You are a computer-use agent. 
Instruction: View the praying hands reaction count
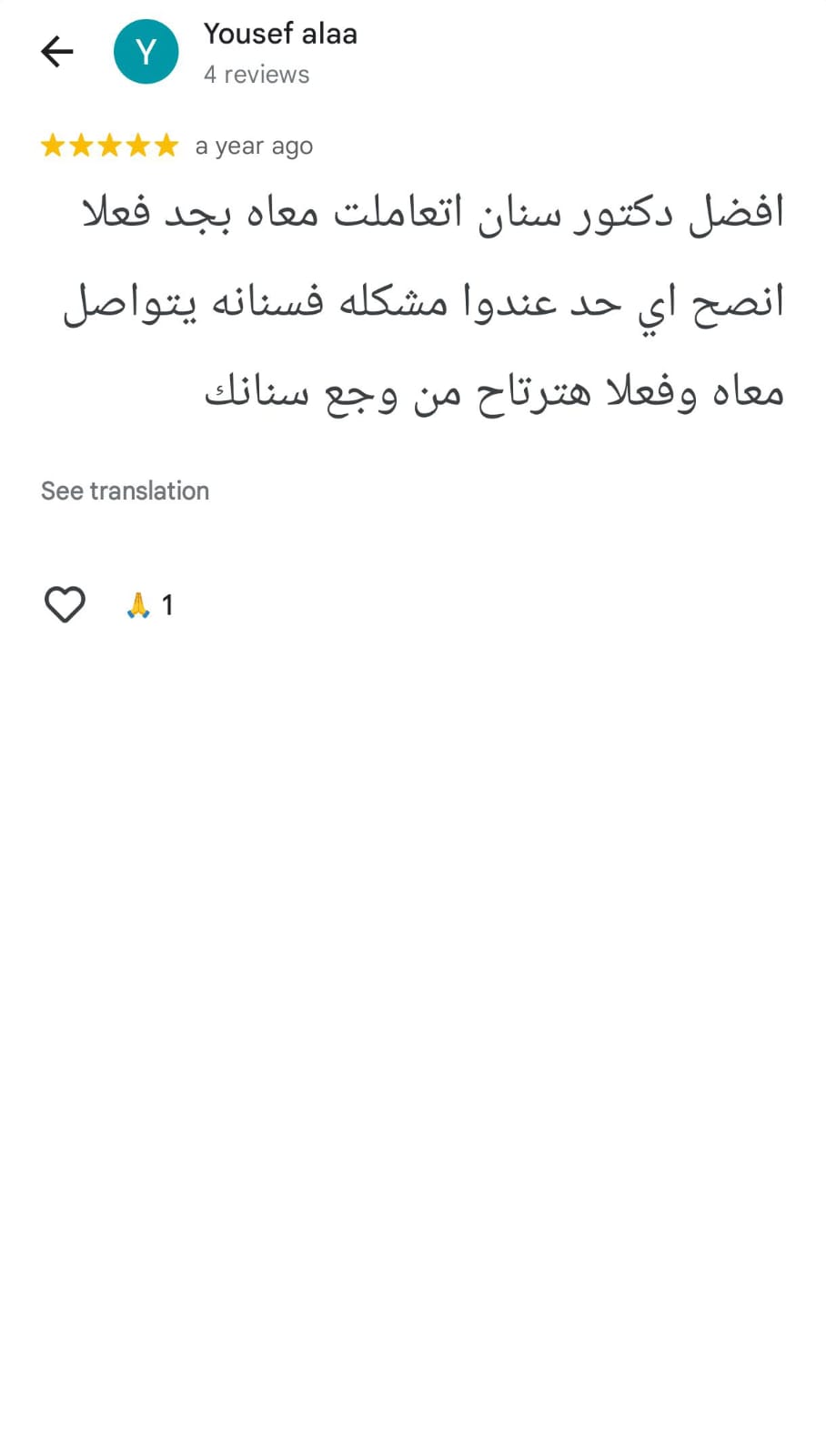150,605
